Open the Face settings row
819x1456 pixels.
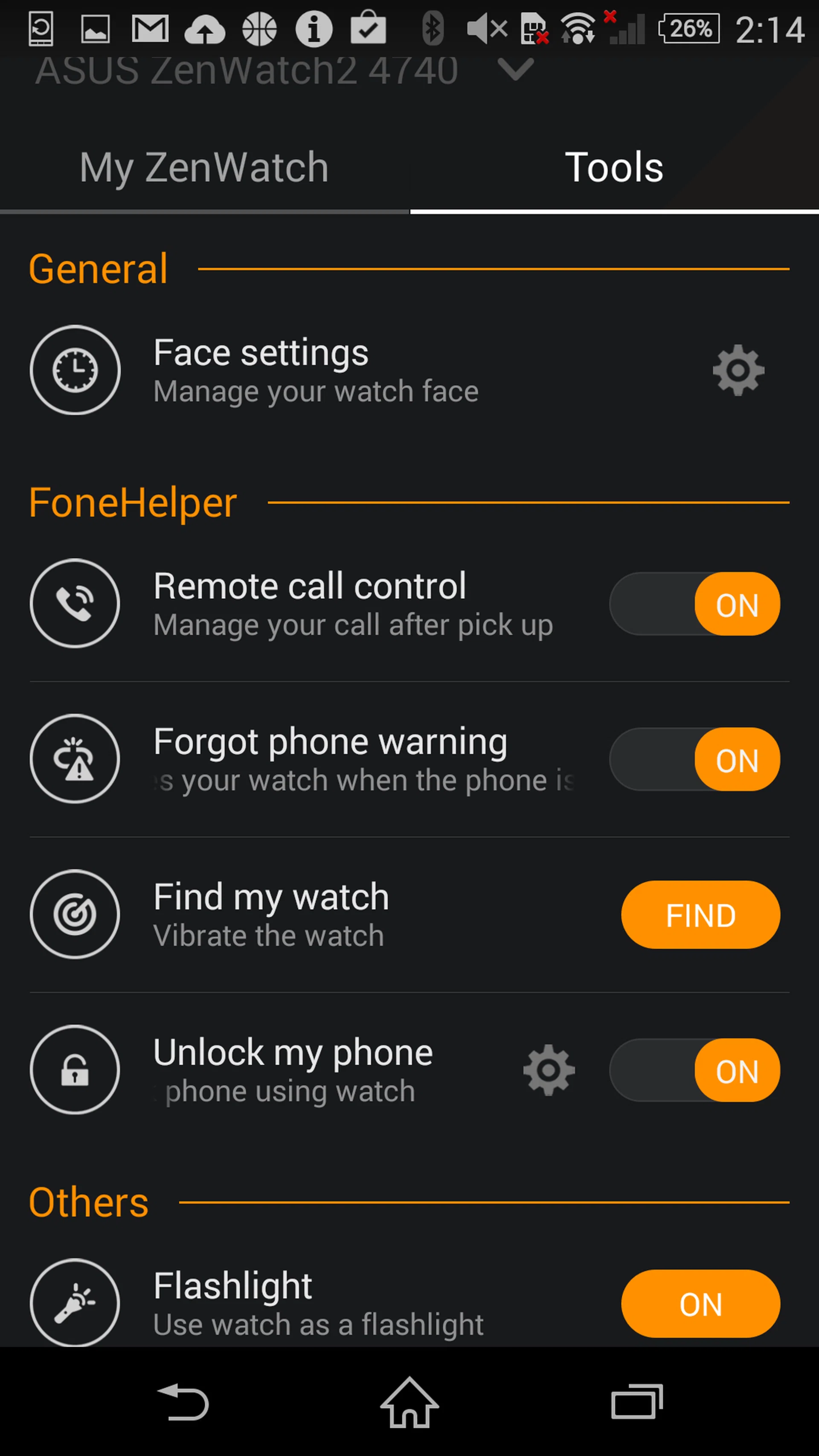point(317,370)
